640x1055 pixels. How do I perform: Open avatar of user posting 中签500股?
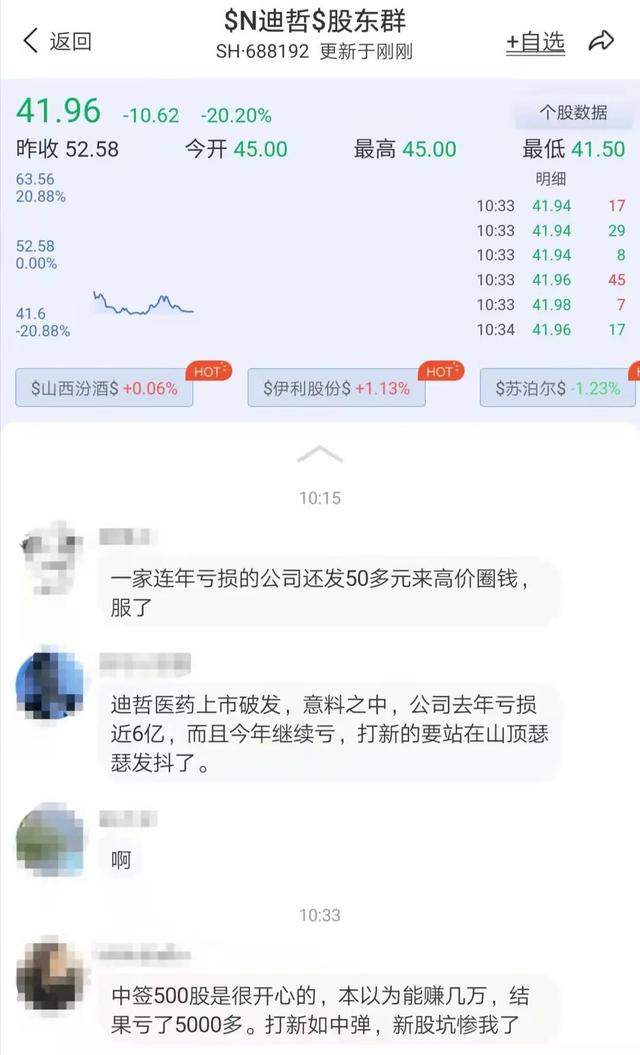click(50, 975)
